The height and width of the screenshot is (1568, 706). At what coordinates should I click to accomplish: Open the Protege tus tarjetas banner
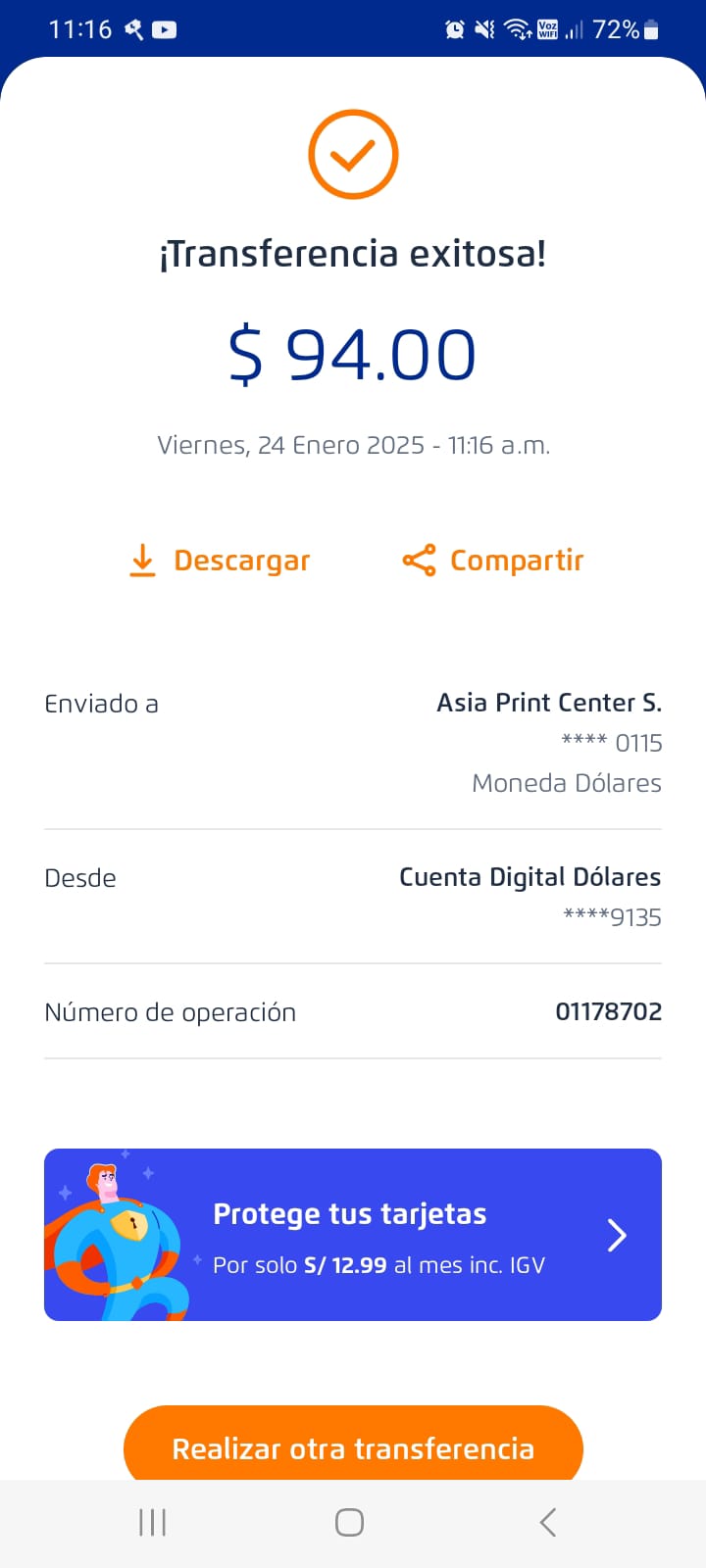point(353,1235)
